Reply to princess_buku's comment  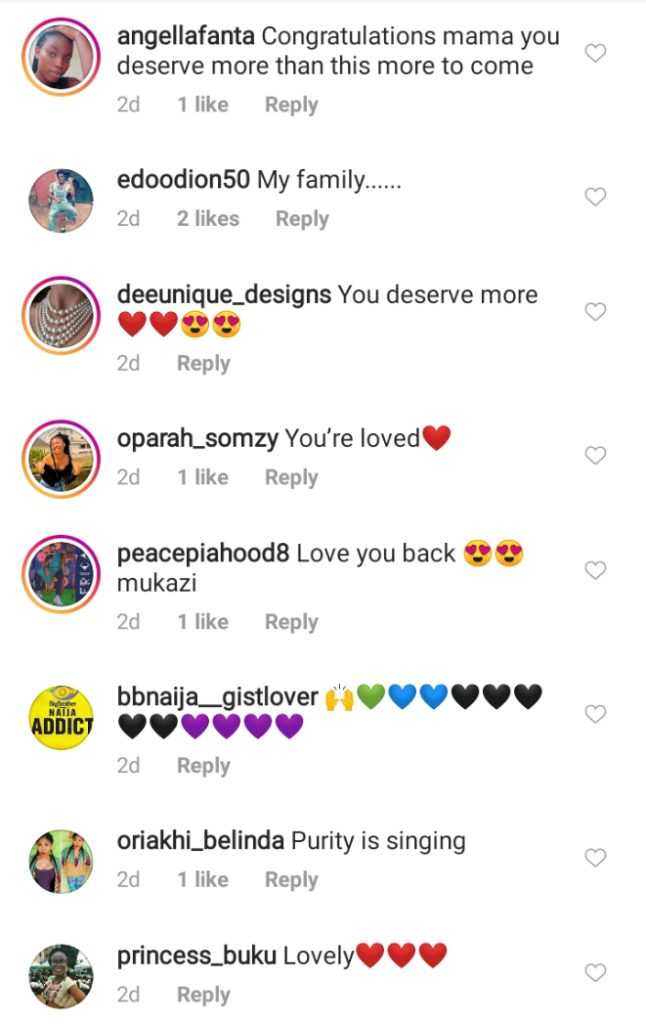(203, 995)
